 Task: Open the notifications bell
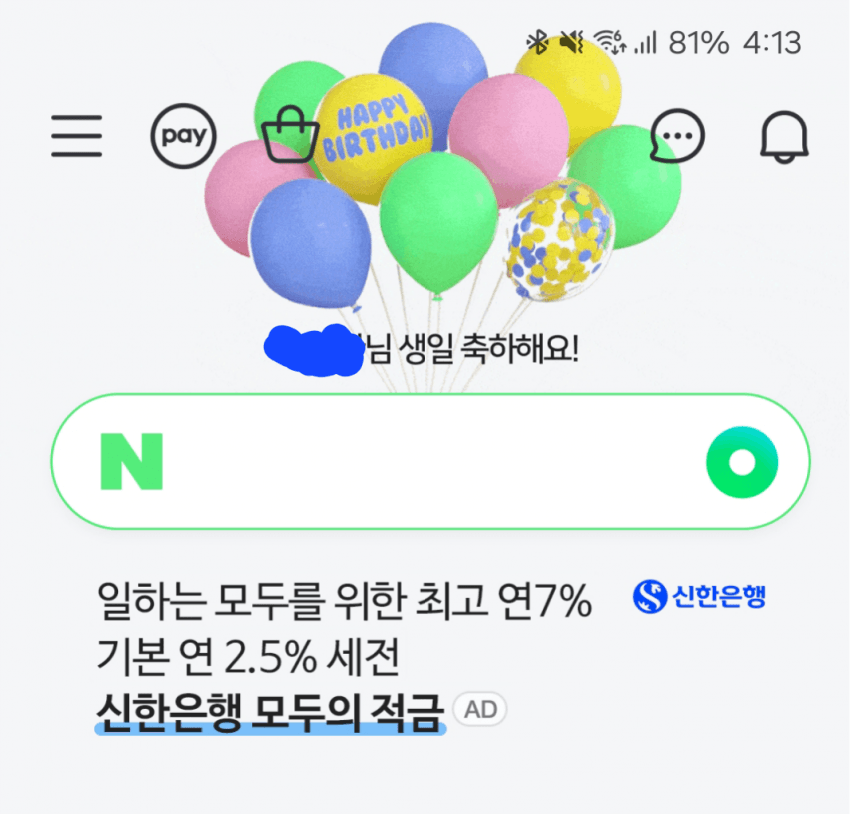coord(784,135)
